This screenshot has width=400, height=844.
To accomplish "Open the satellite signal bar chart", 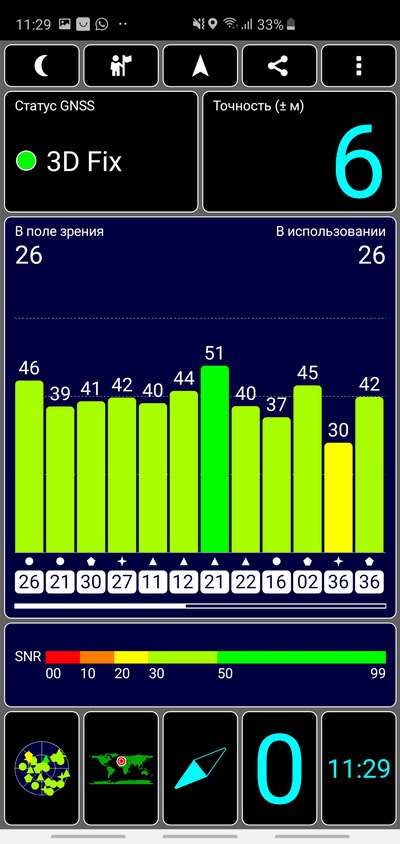I will [x=200, y=417].
